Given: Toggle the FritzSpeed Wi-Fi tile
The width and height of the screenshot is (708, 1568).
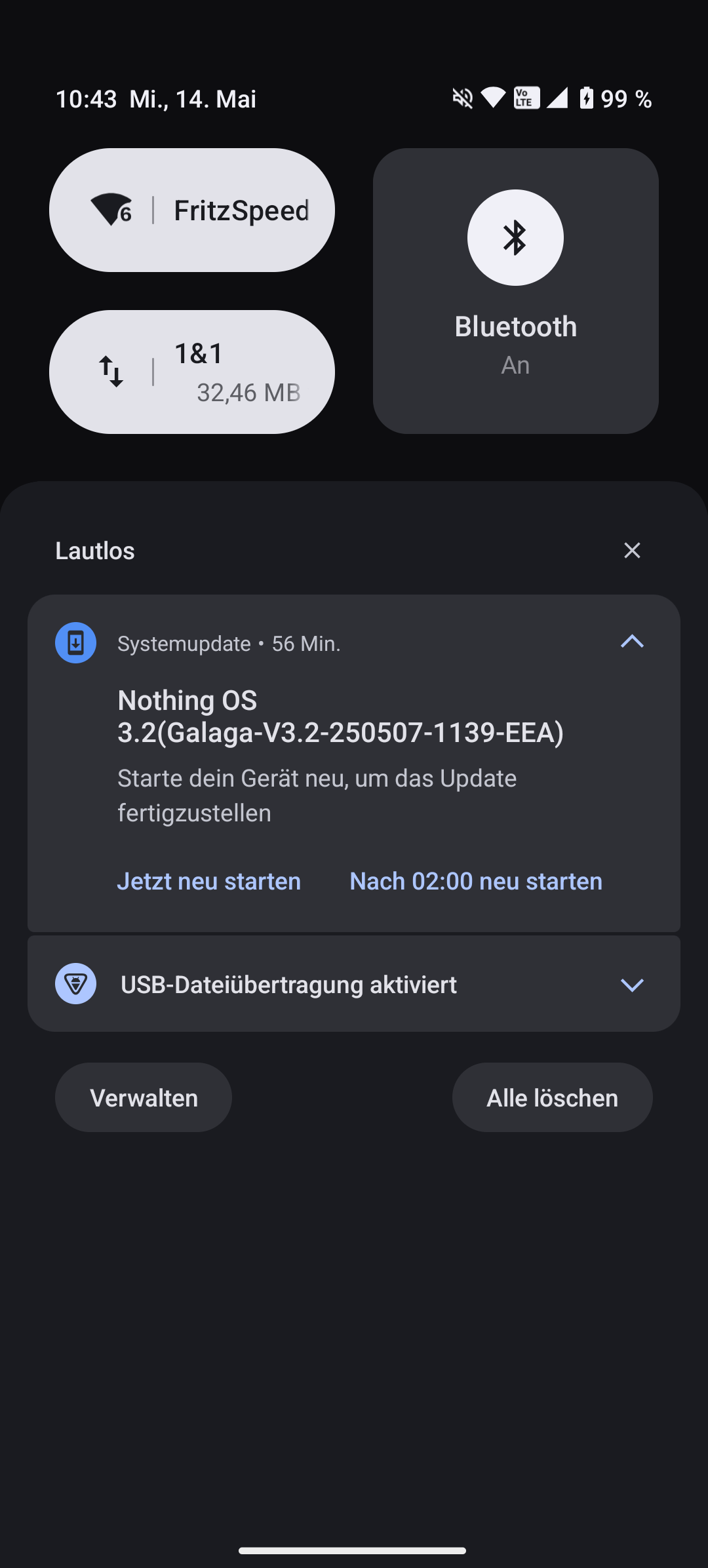Looking at the screenshot, I should 192,210.
